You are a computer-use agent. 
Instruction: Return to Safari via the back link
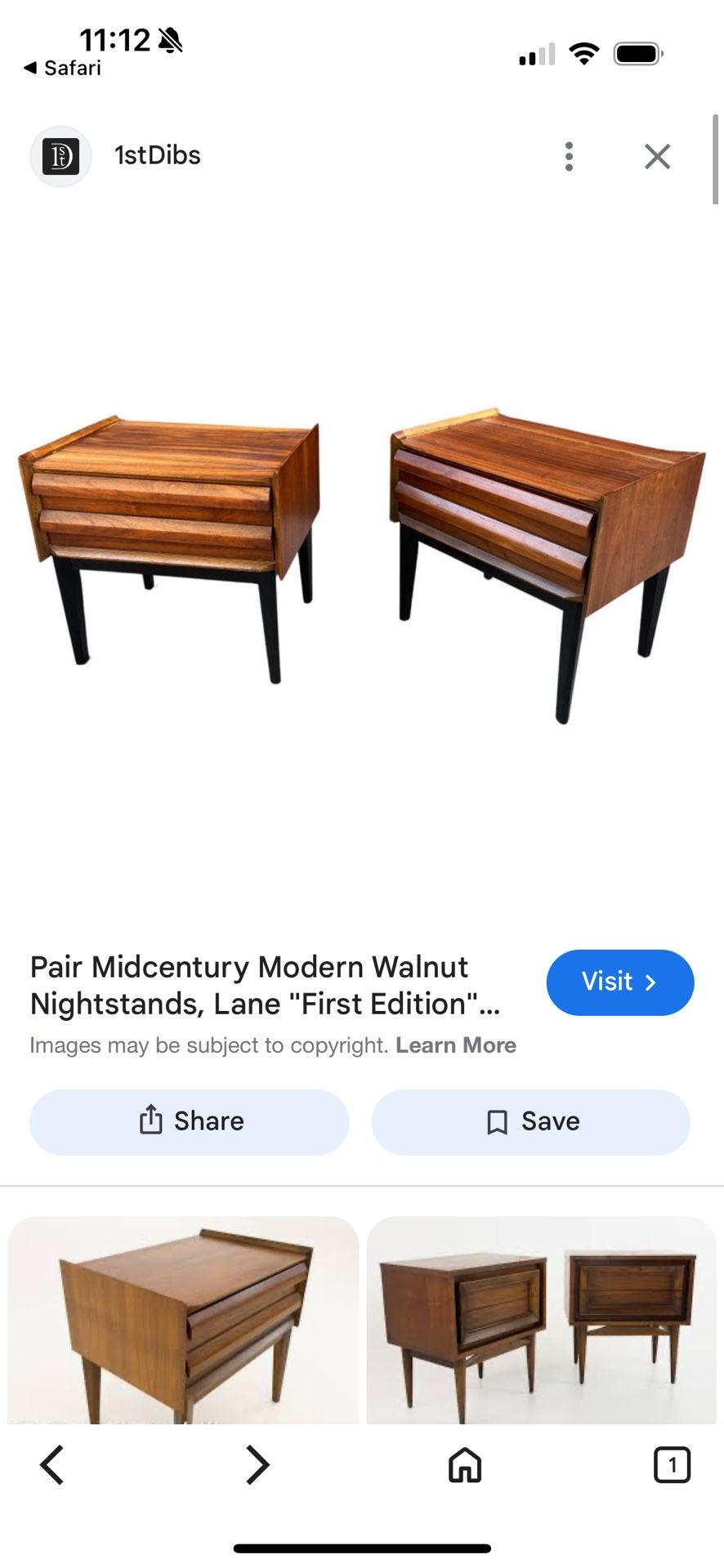point(63,68)
